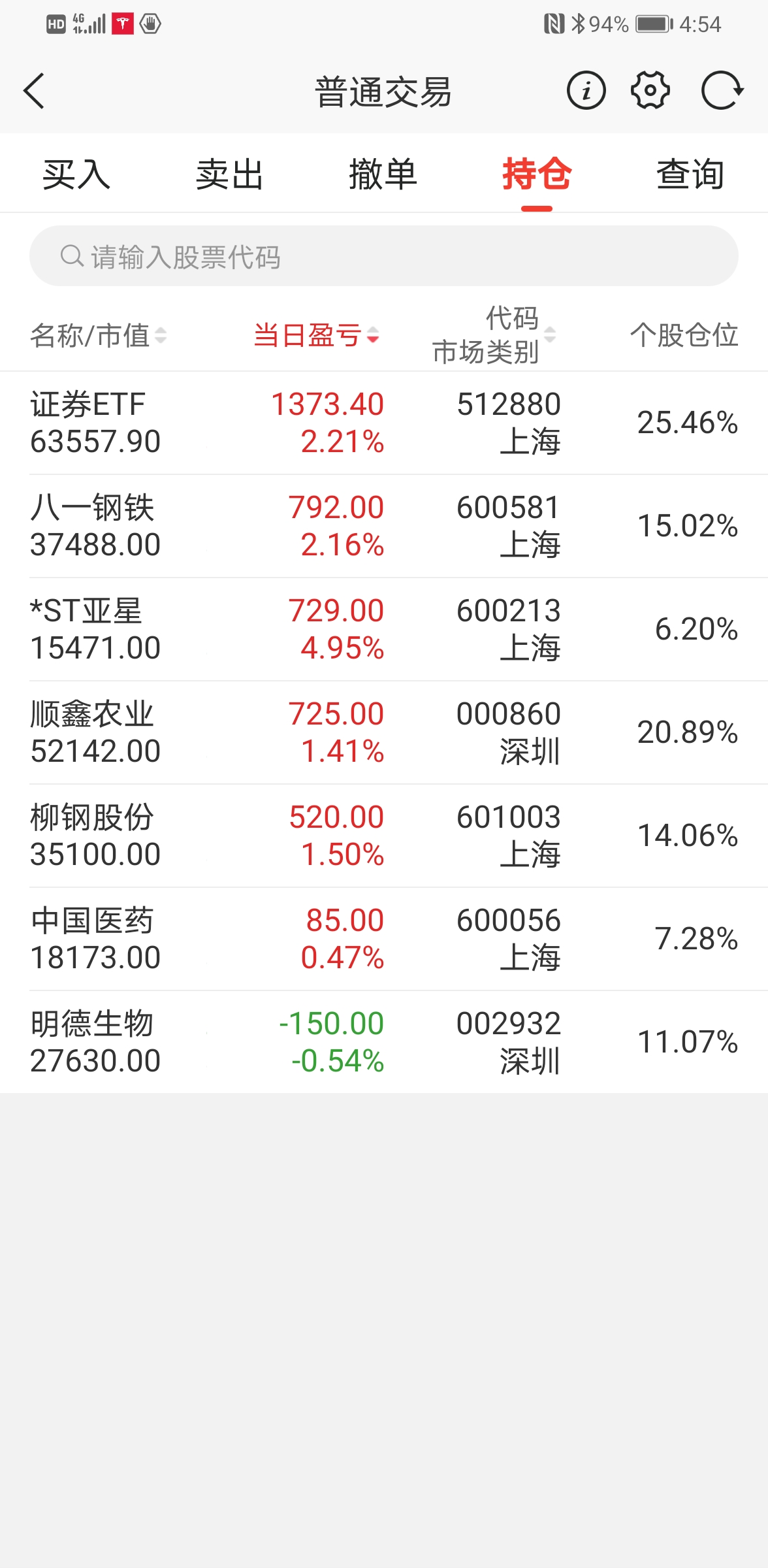Open the 中国医药 holding row

coord(384,939)
